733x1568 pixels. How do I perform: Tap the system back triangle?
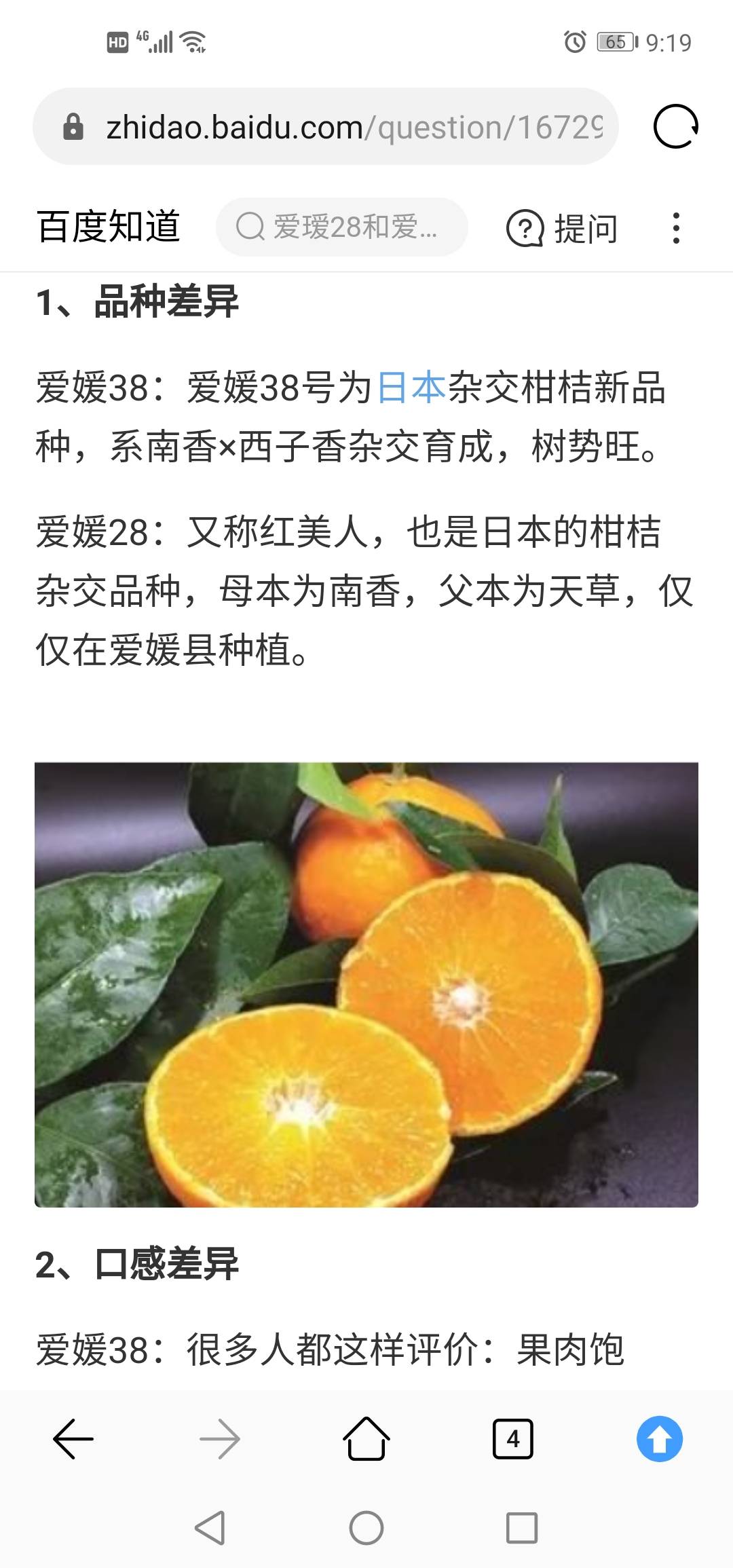pyautogui.click(x=210, y=1528)
